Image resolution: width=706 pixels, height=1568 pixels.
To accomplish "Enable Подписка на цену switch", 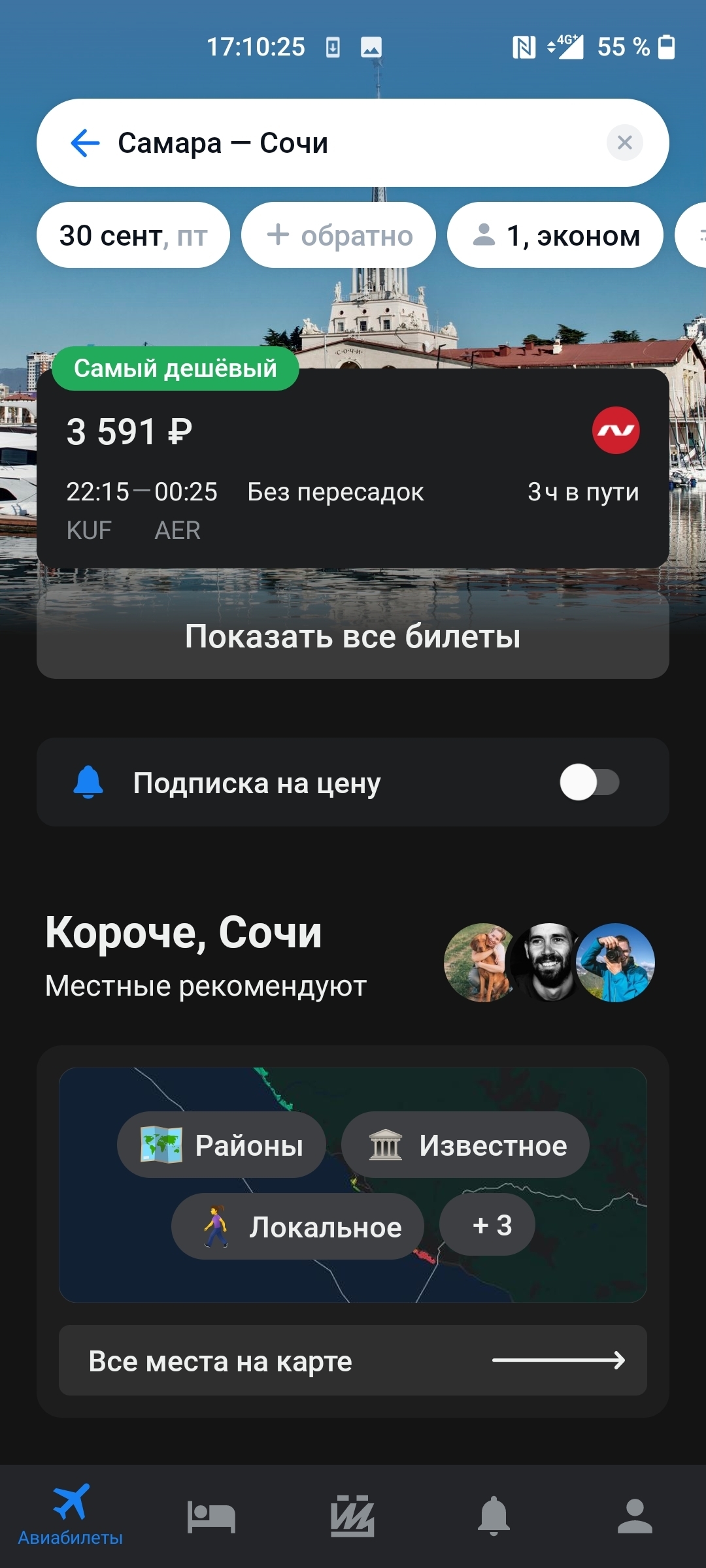I will 589,783.
